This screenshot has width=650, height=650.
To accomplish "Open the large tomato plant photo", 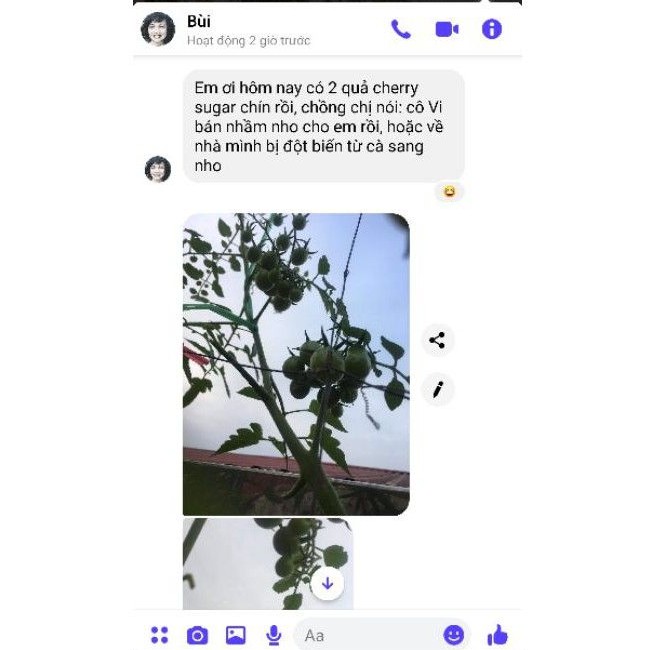I will (x=296, y=364).
